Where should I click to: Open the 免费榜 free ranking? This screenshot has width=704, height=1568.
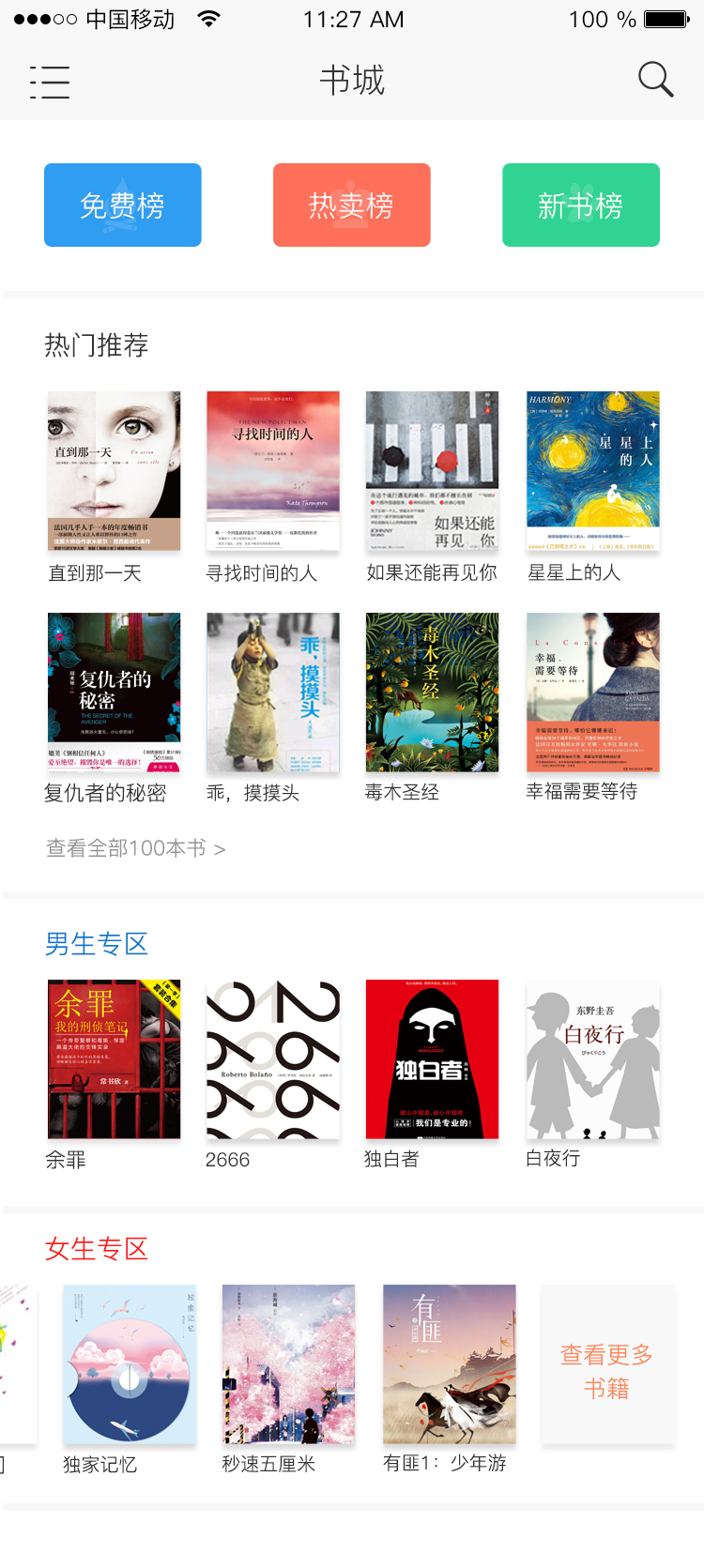tap(123, 205)
